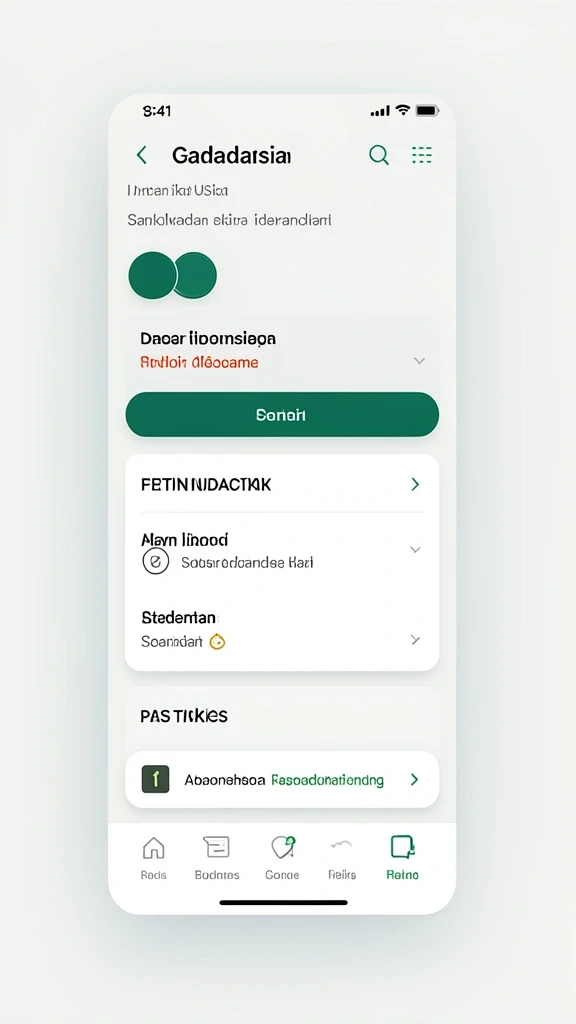
Task: Expand the Alayn liinood section
Action: pyautogui.click(x=282, y=551)
